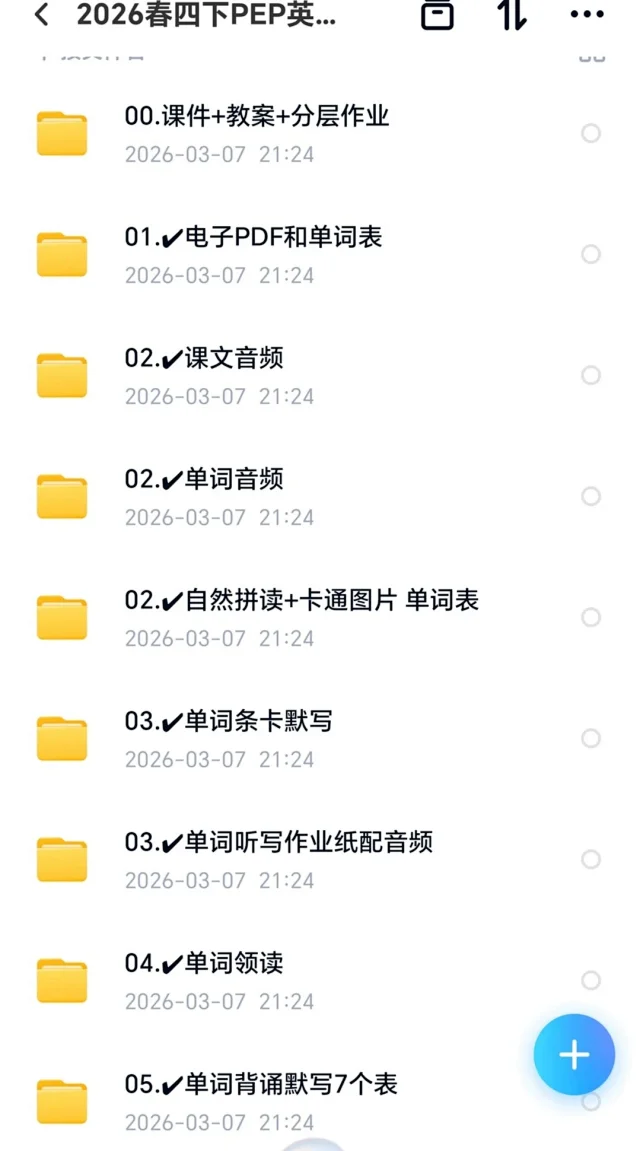Open the 02.课文音频 folder

coord(204,358)
